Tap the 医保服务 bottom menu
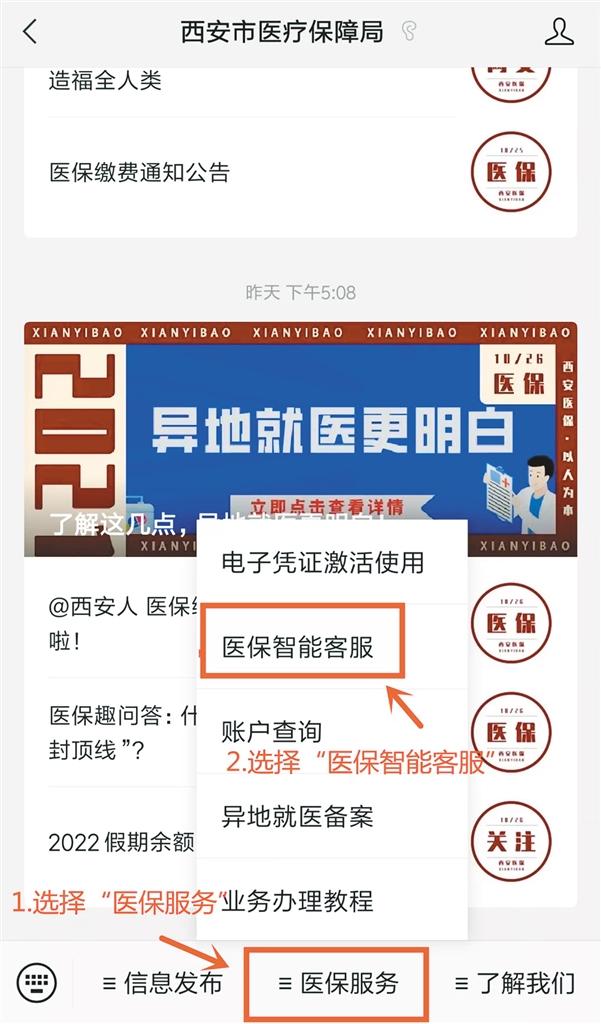Screen dimensions: 601x1024 (x=338, y=983)
